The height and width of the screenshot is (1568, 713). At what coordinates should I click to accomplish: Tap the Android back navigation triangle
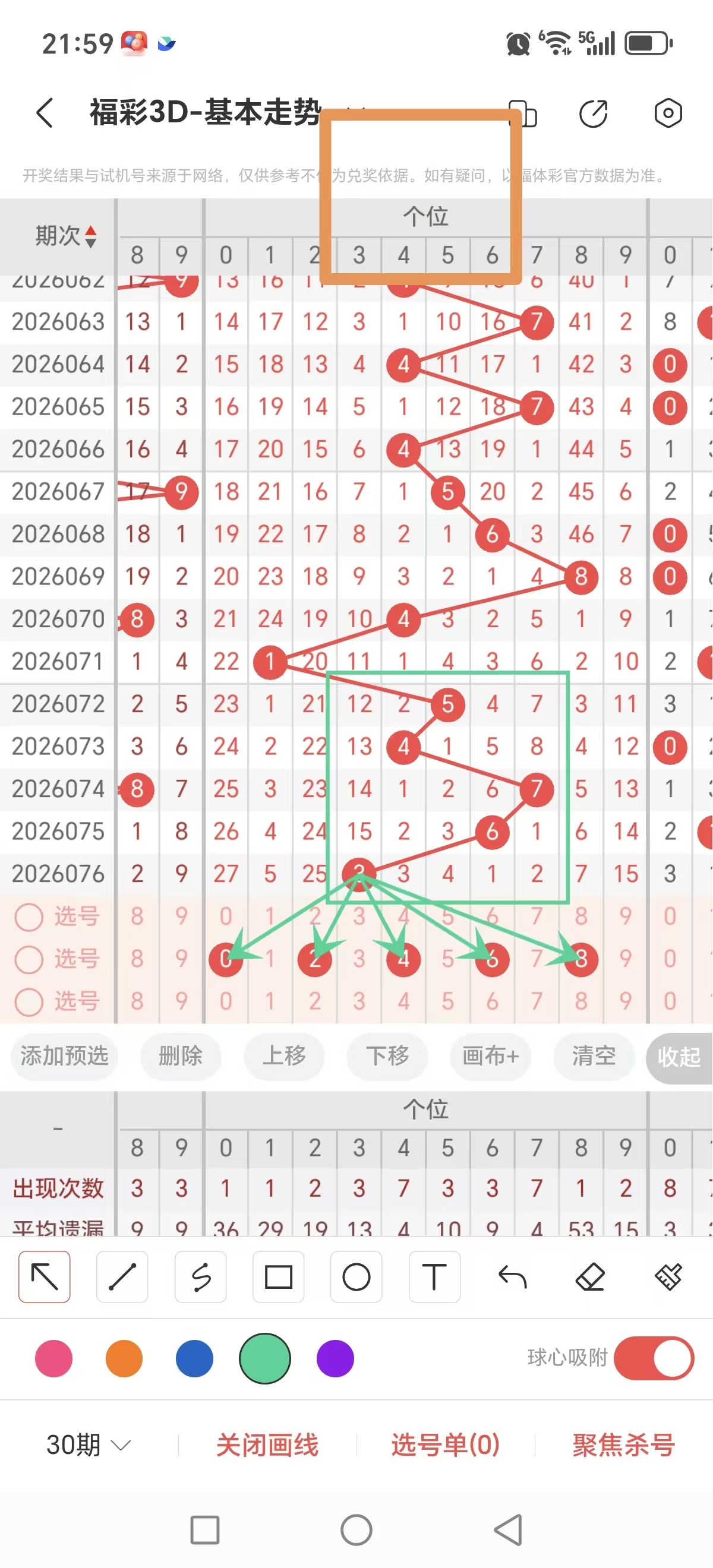click(507, 1529)
